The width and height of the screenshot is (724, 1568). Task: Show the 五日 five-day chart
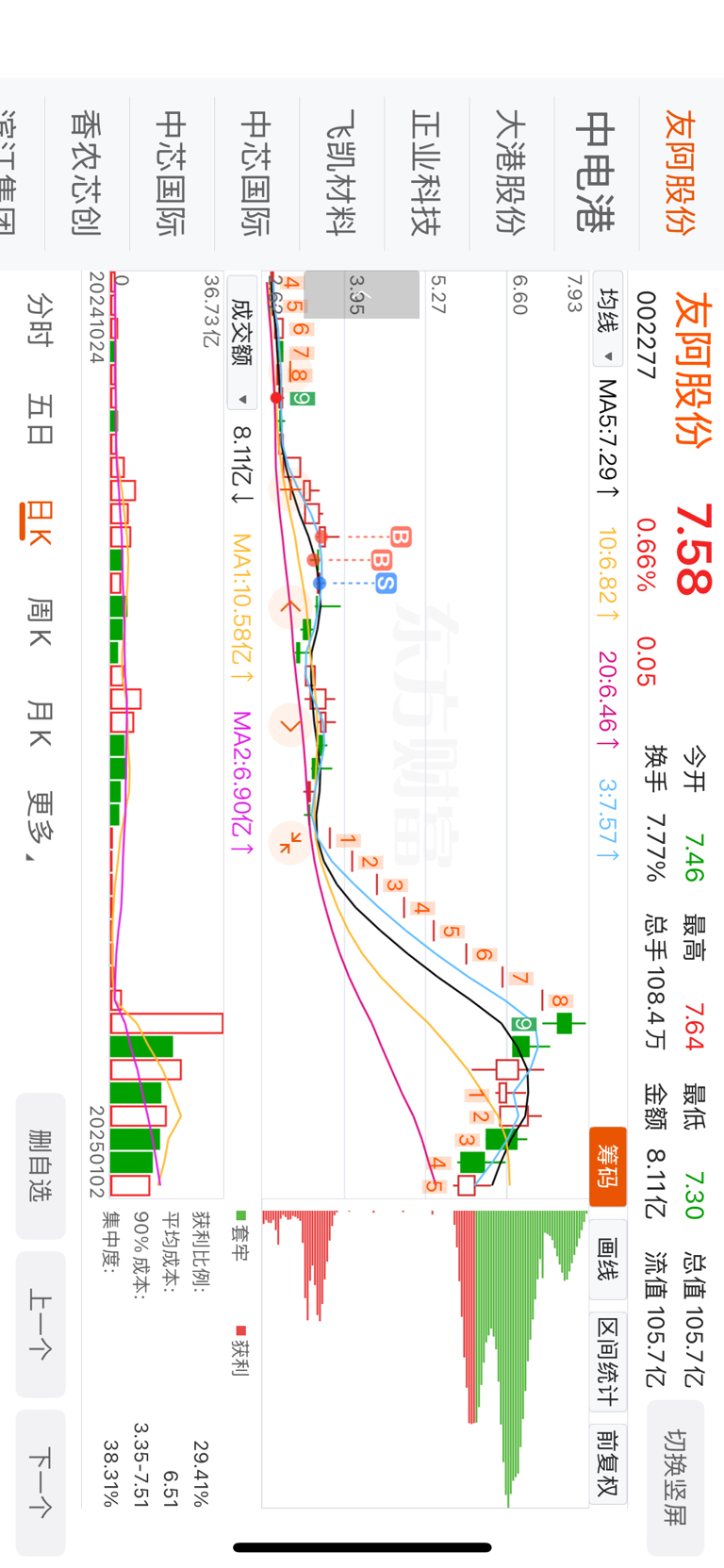click(40, 420)
